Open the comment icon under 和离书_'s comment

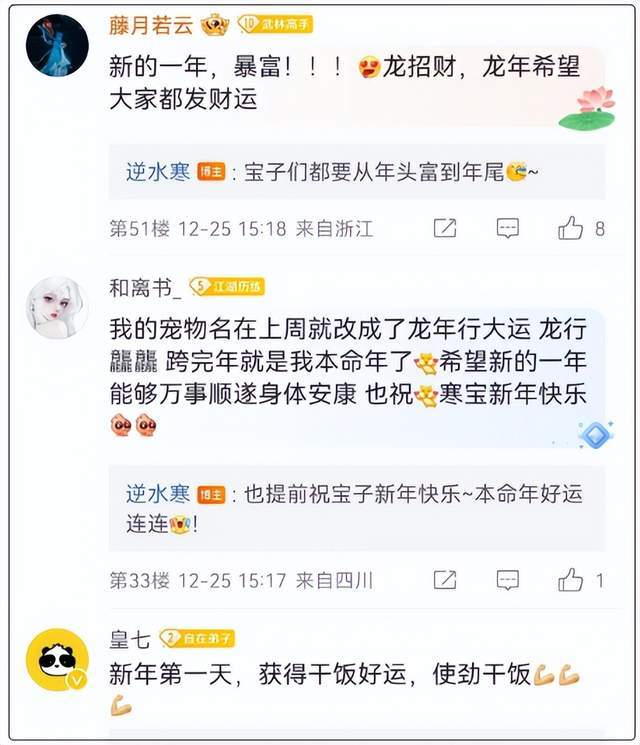(508, 579)
